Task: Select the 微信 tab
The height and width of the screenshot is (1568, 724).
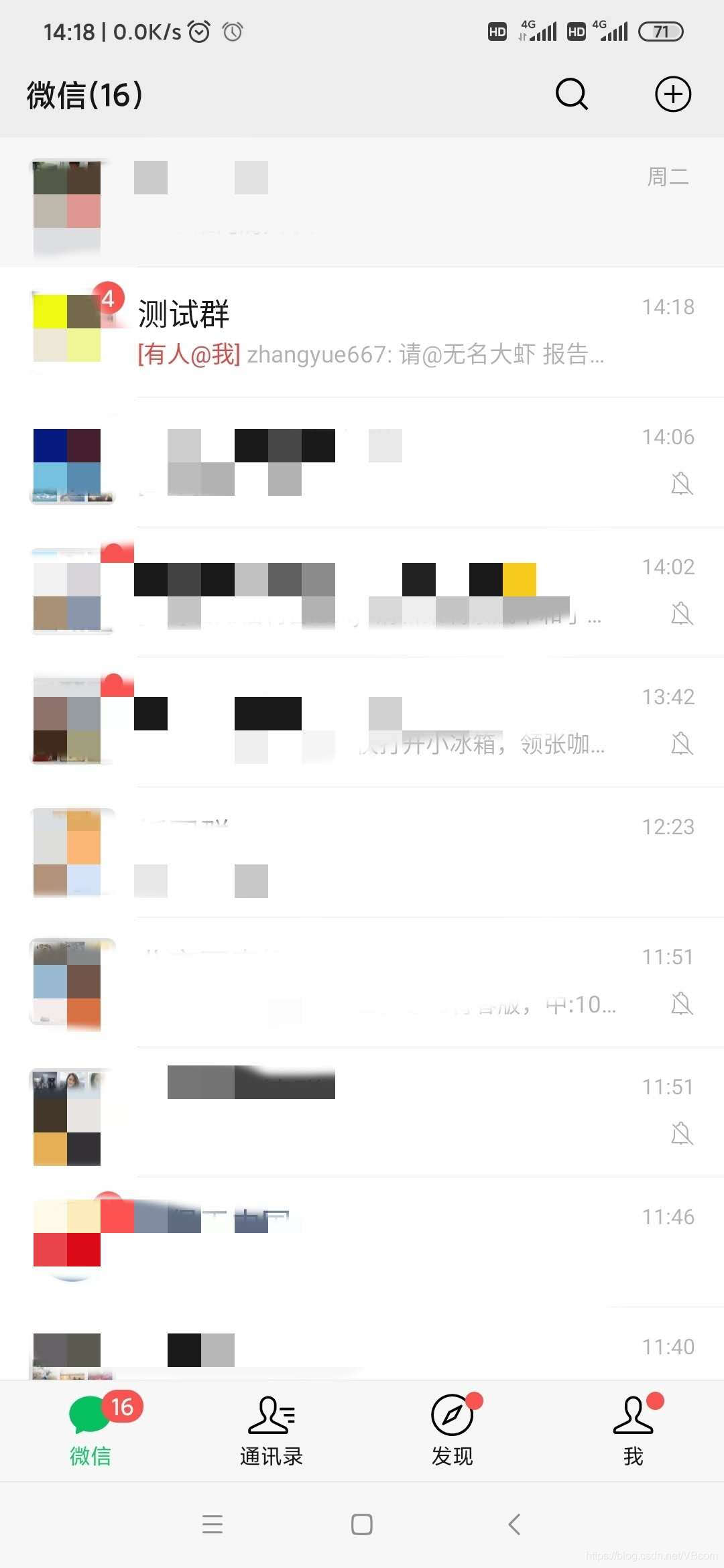Action: point(90,1431)
